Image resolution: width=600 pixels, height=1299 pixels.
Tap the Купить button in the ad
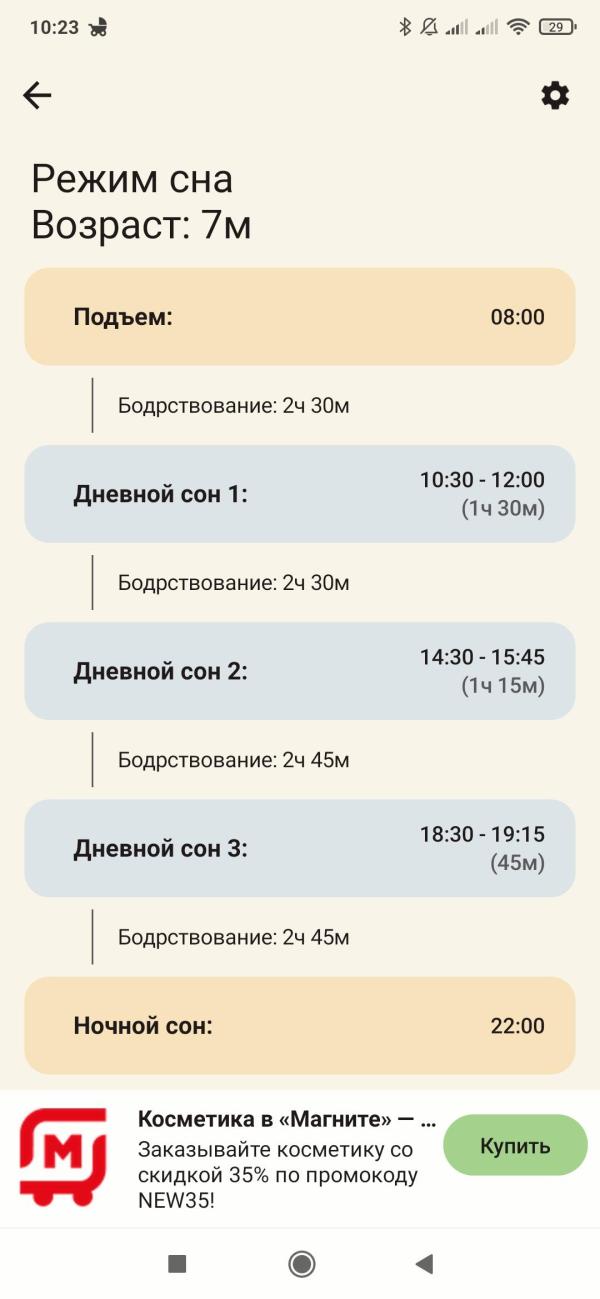515,1145
